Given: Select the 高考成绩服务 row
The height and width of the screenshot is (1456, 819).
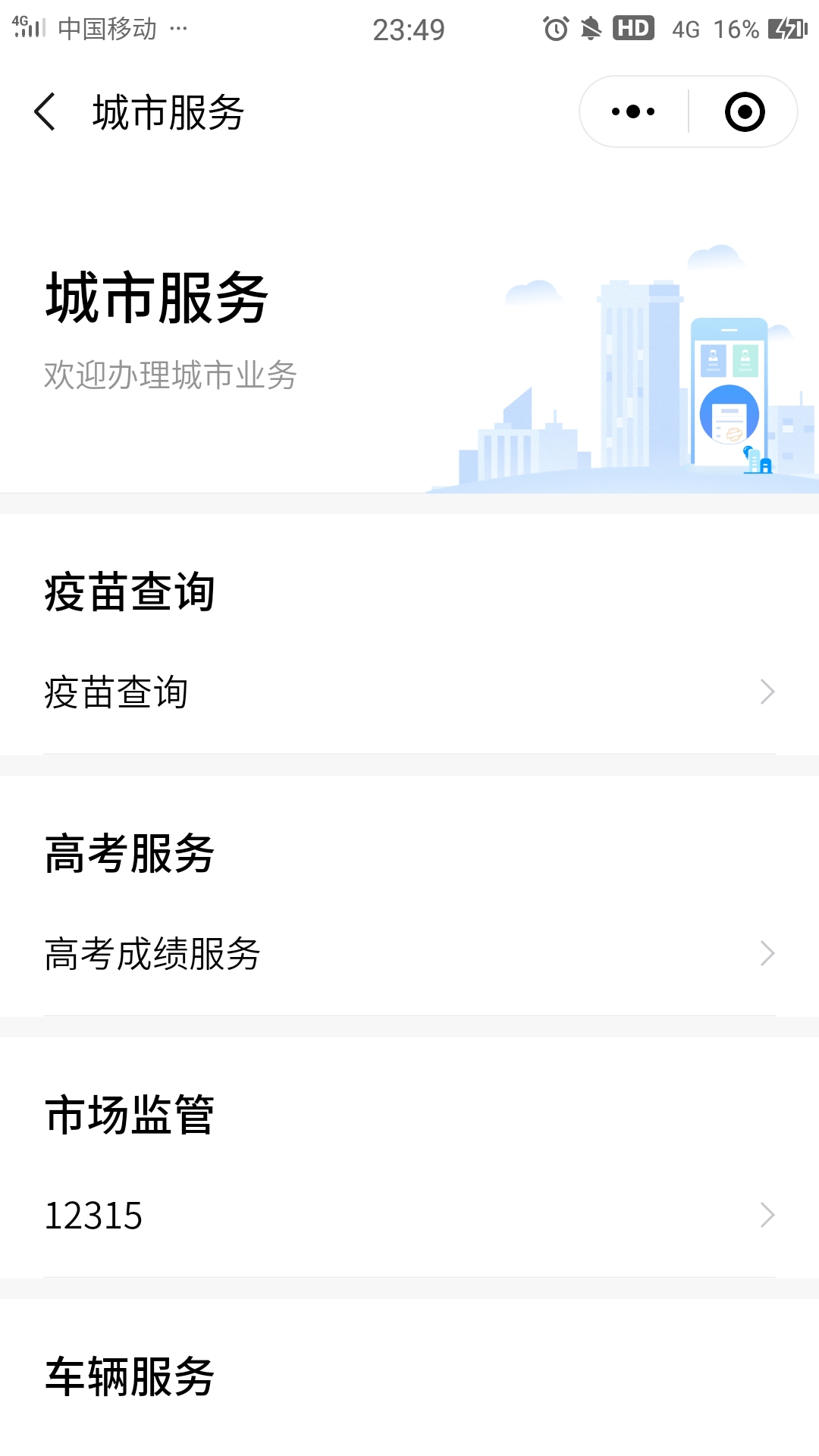Looking at the screenshot, I should click(409, 954).
